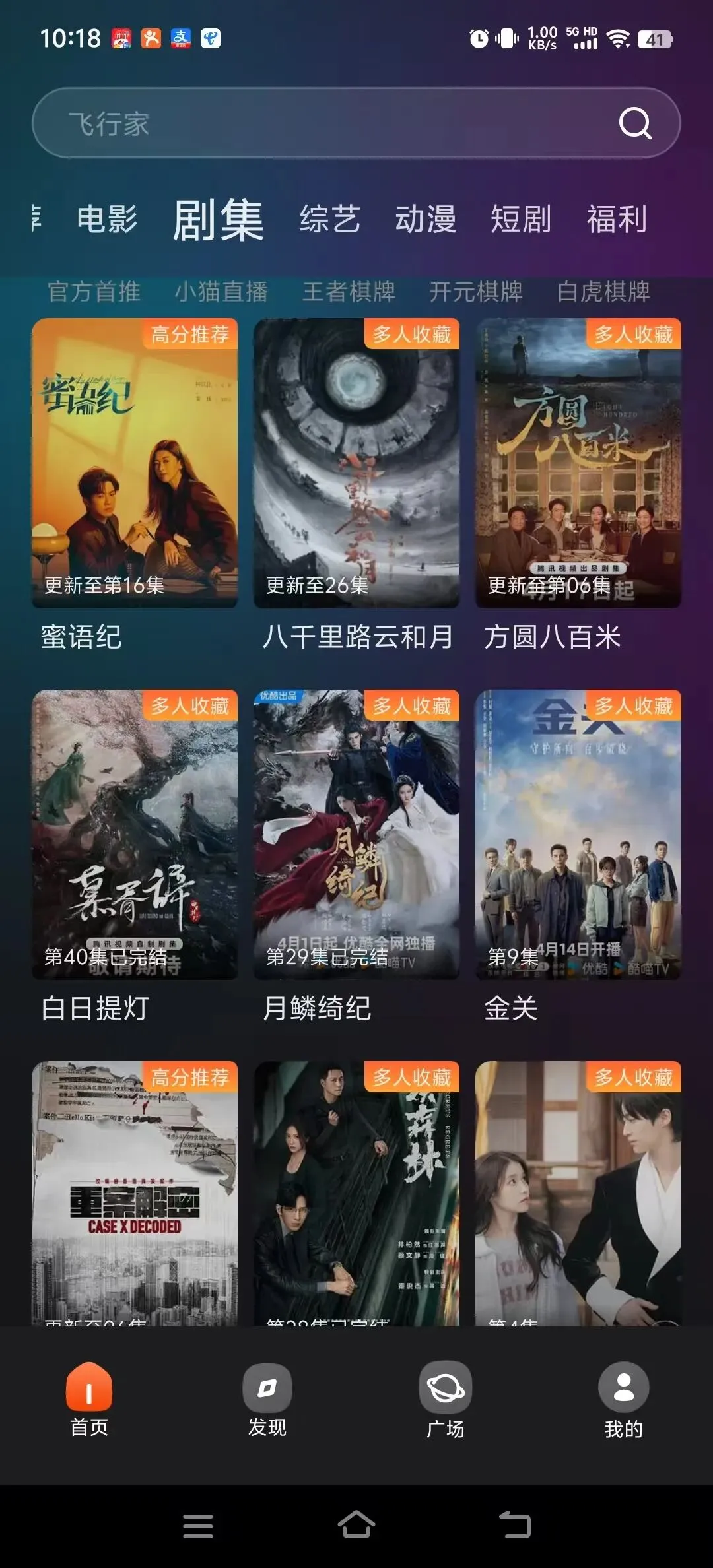Switch to the 动漫 tab
Screen dimensions: 713x1568
425,219
